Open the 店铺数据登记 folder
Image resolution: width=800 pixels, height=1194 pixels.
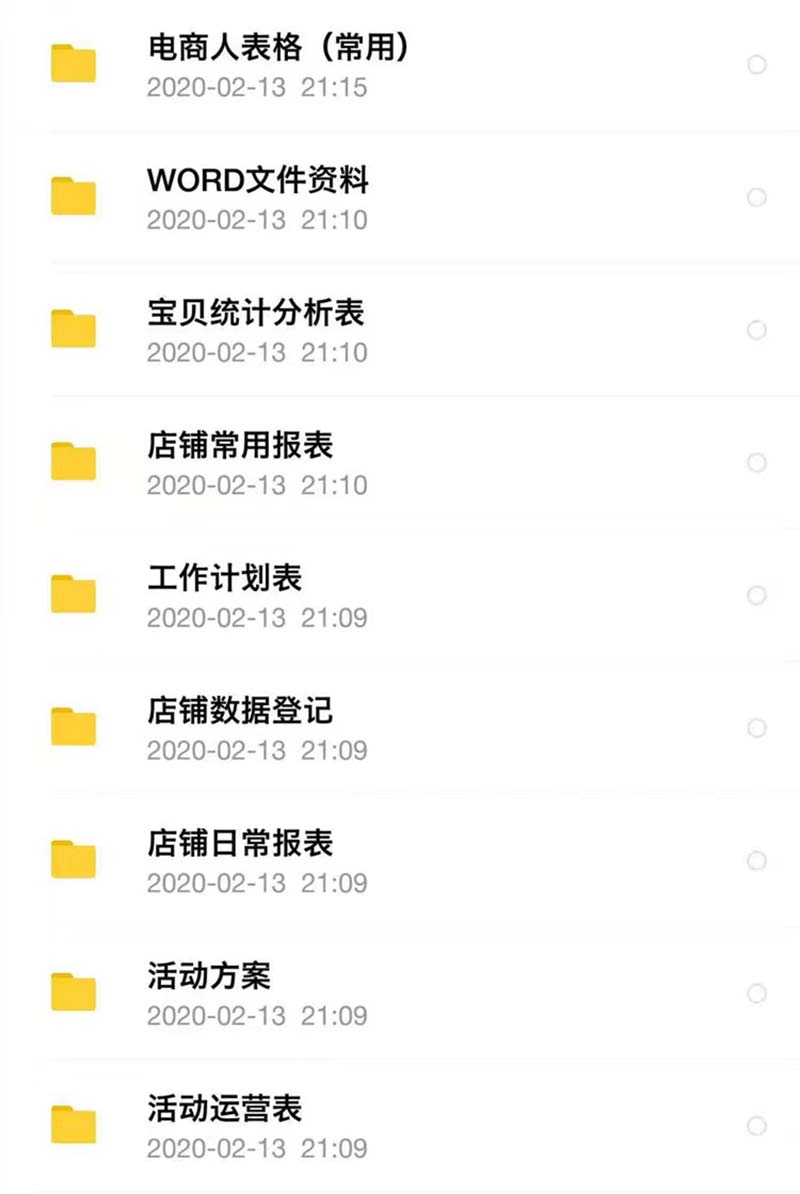pyautogui.click(x=240, y=711)
